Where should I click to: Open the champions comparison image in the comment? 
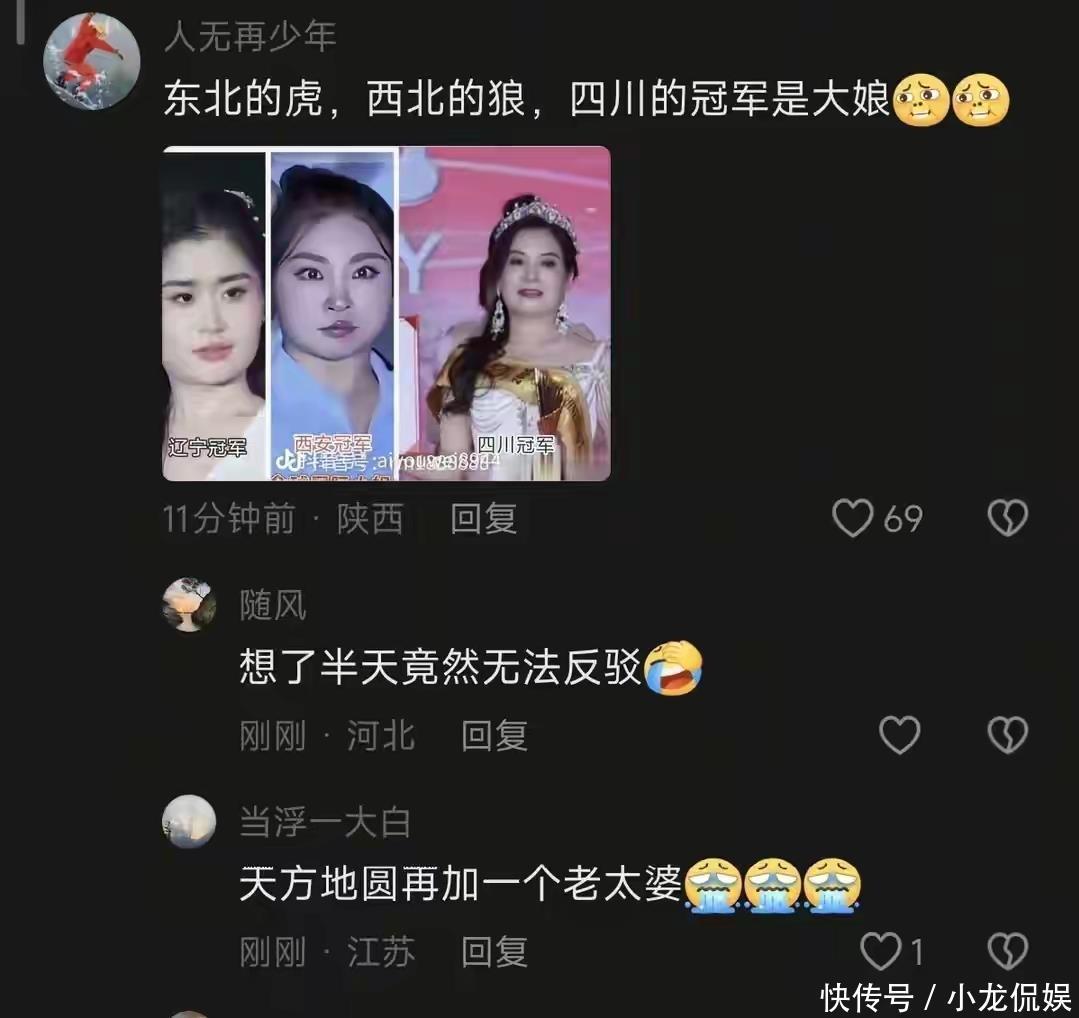pyautogui.click(x=386, y=314)
